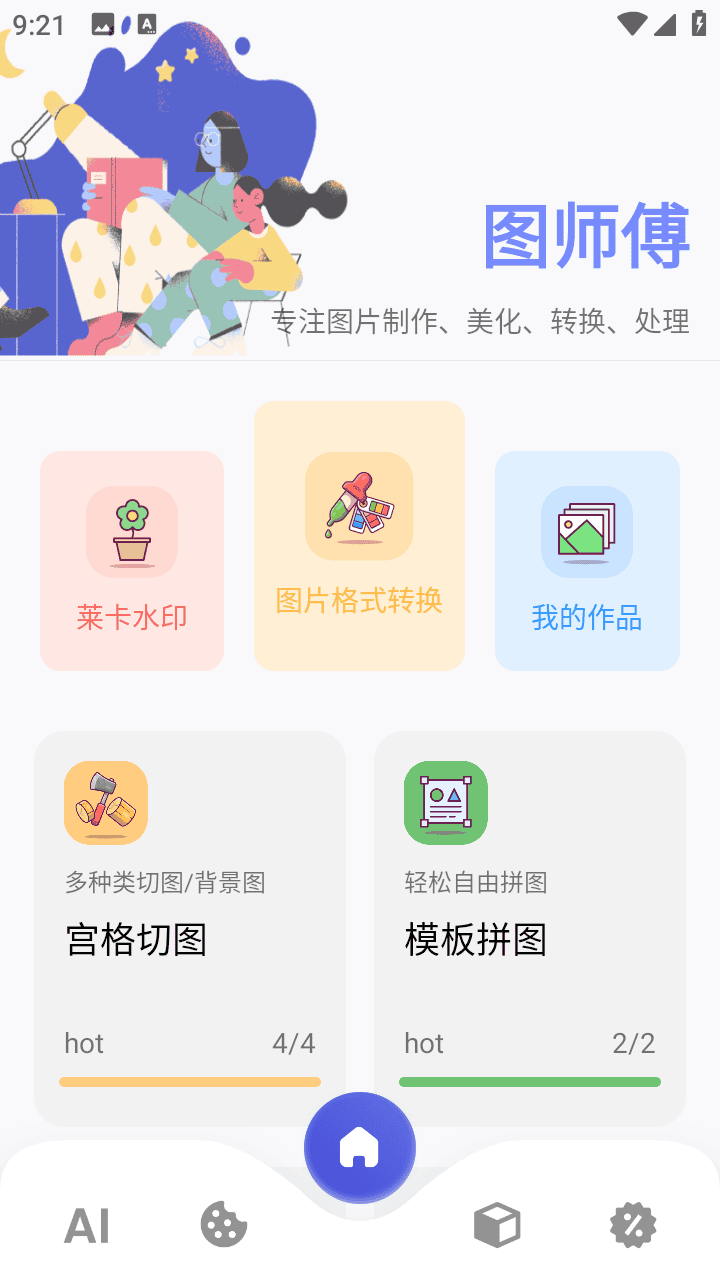Screen dimensions: 720x1280
Task: Open 图片格式转换 tool
Action: tap(359, 536)
